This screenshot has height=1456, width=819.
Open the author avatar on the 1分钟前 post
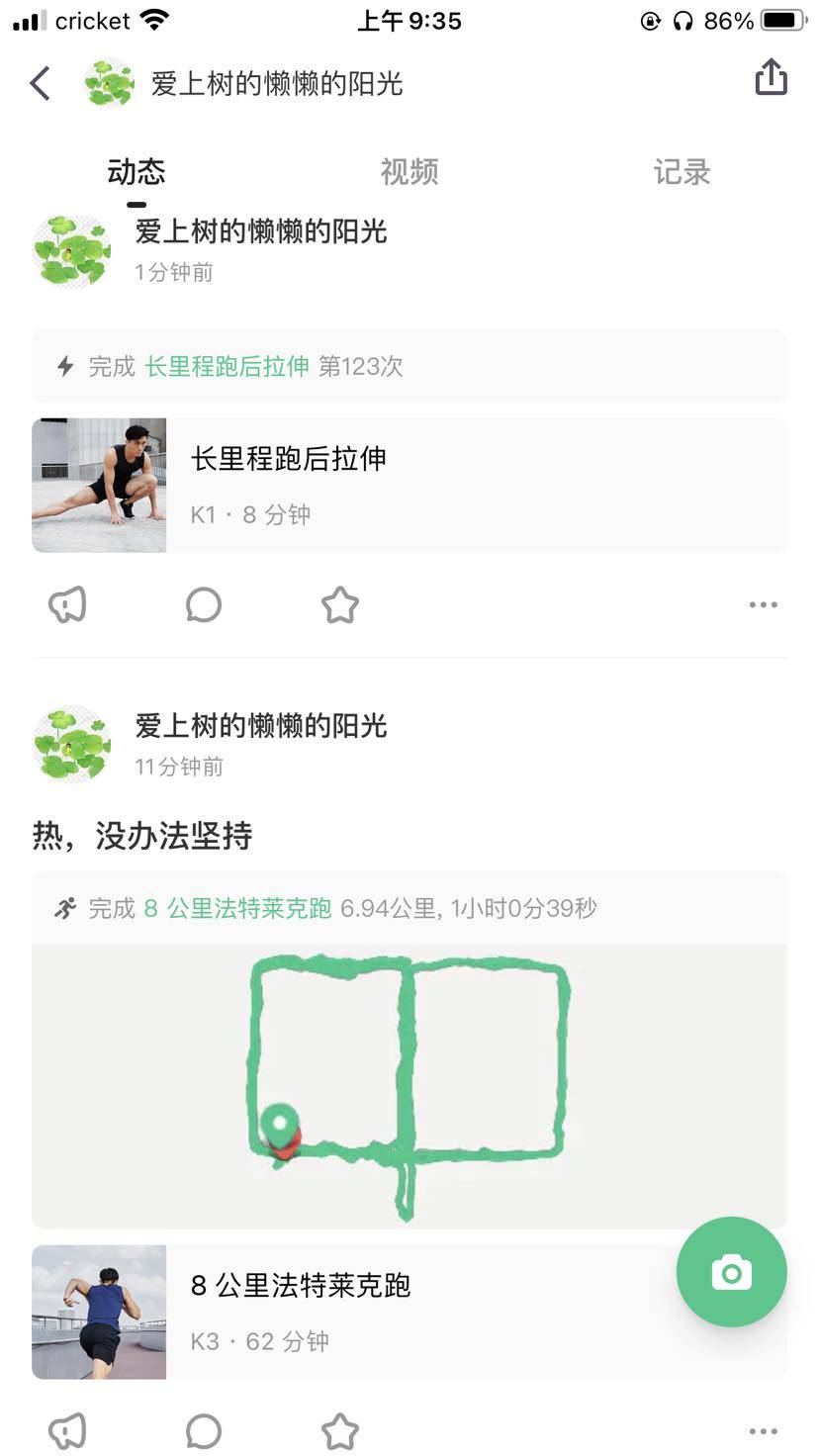tap(71, 251)
